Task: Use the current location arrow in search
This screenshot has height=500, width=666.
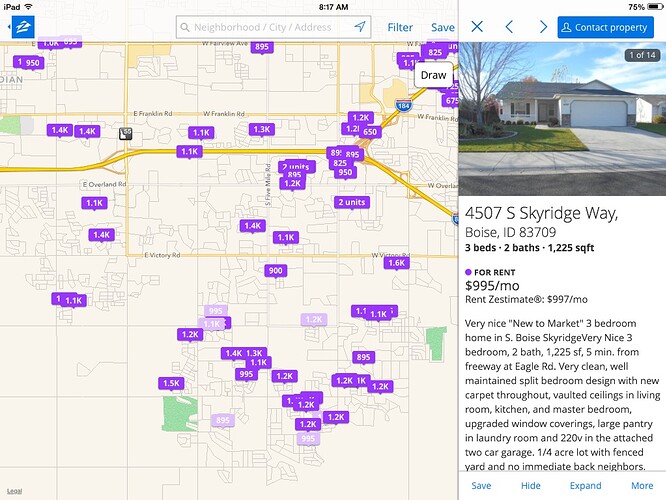Action: pos(359,28)
